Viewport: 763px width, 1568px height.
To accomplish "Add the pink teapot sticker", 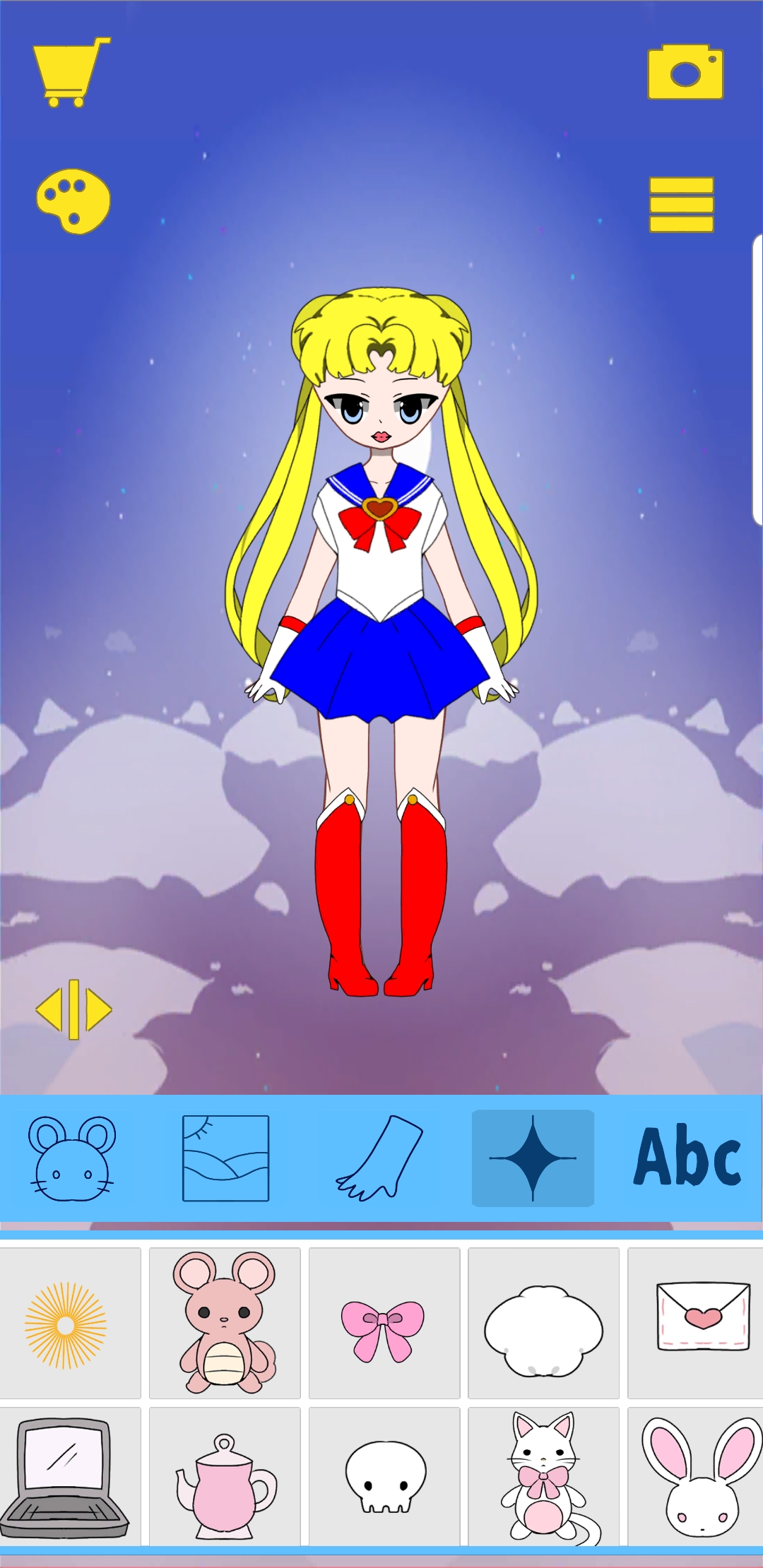I will pyautogui.click(x=225, y=1476).
